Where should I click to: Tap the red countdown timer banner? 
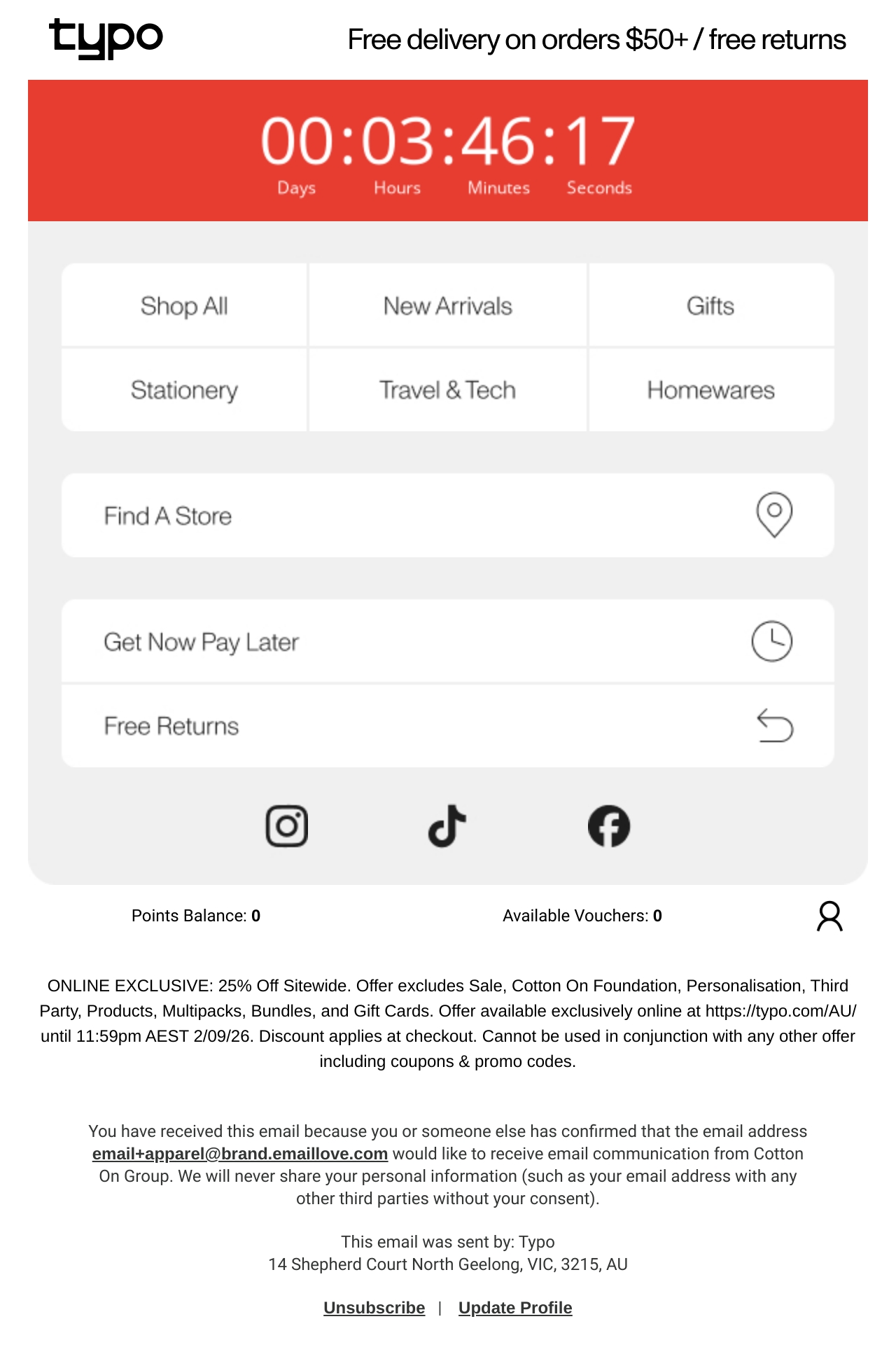[448, 151]
